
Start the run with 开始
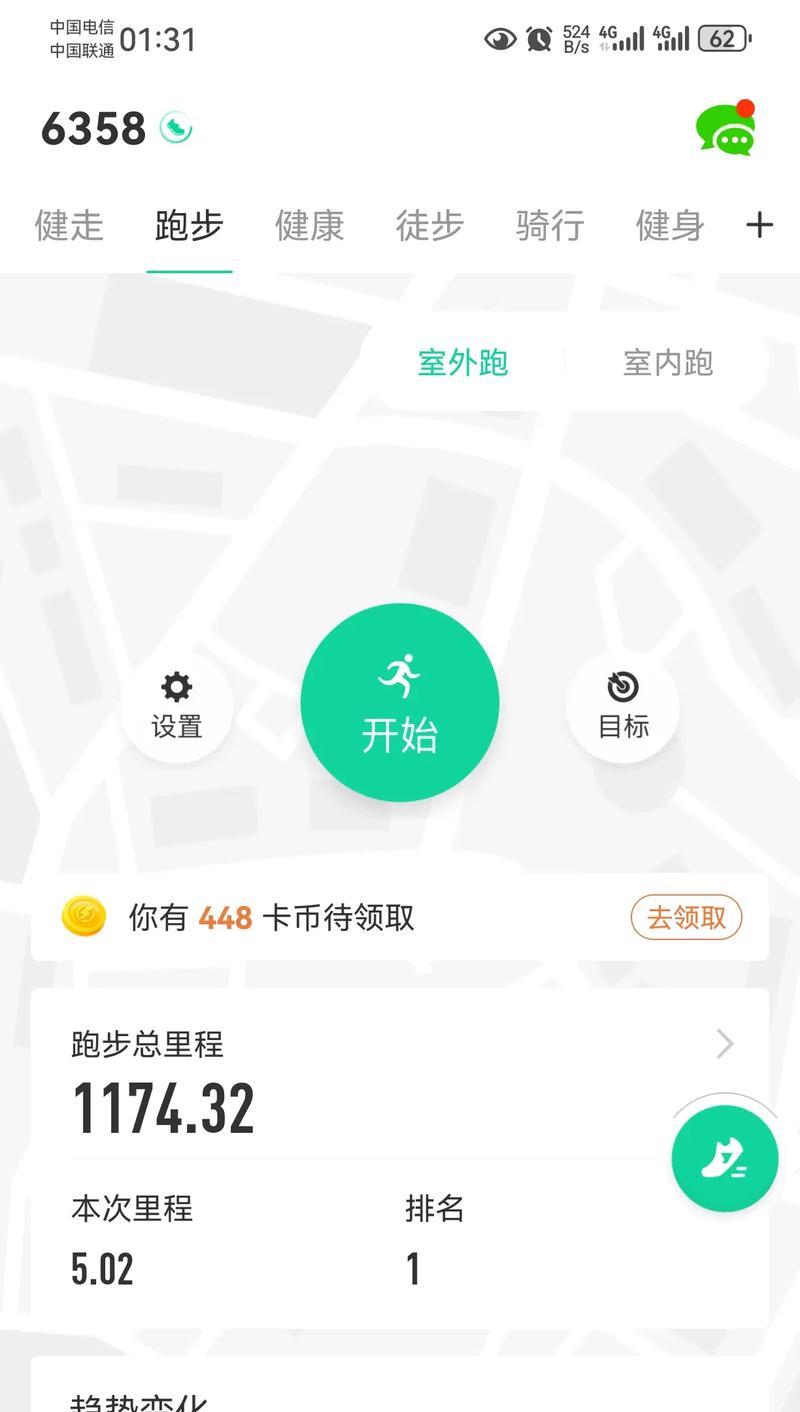tap(400, 703)
